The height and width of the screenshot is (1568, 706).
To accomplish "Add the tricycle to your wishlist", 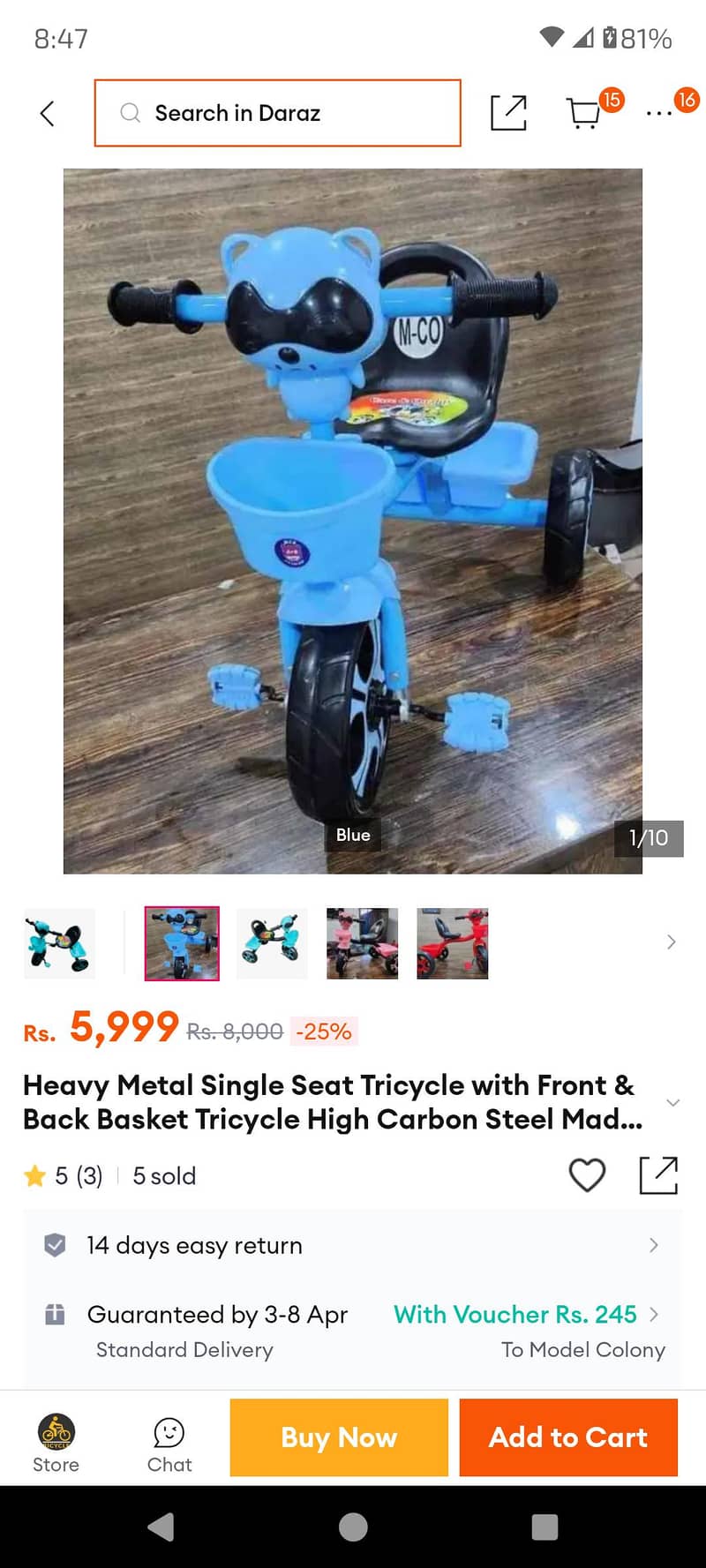I will [x=587, y=1175].
